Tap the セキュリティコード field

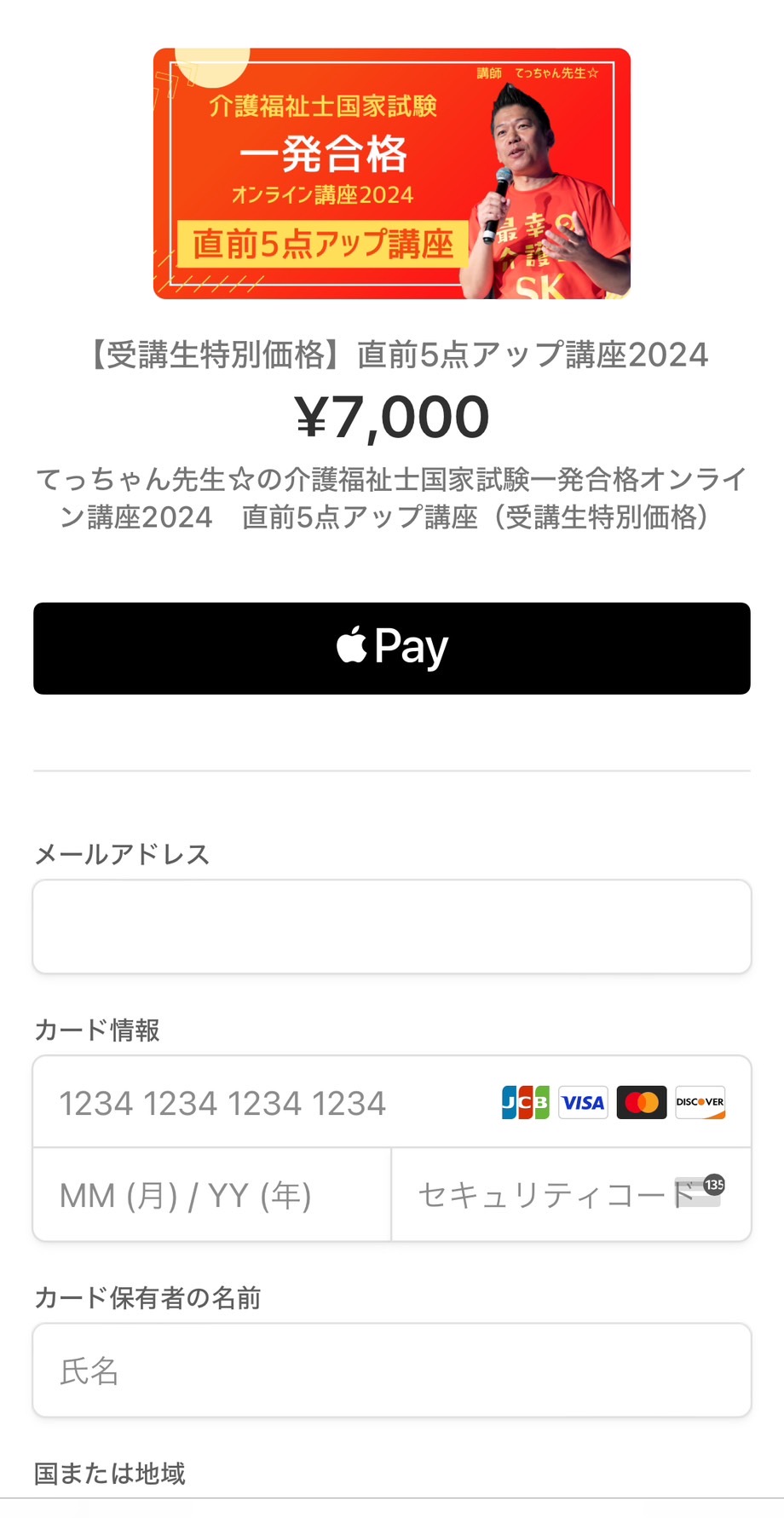[x=571, y=1194]
